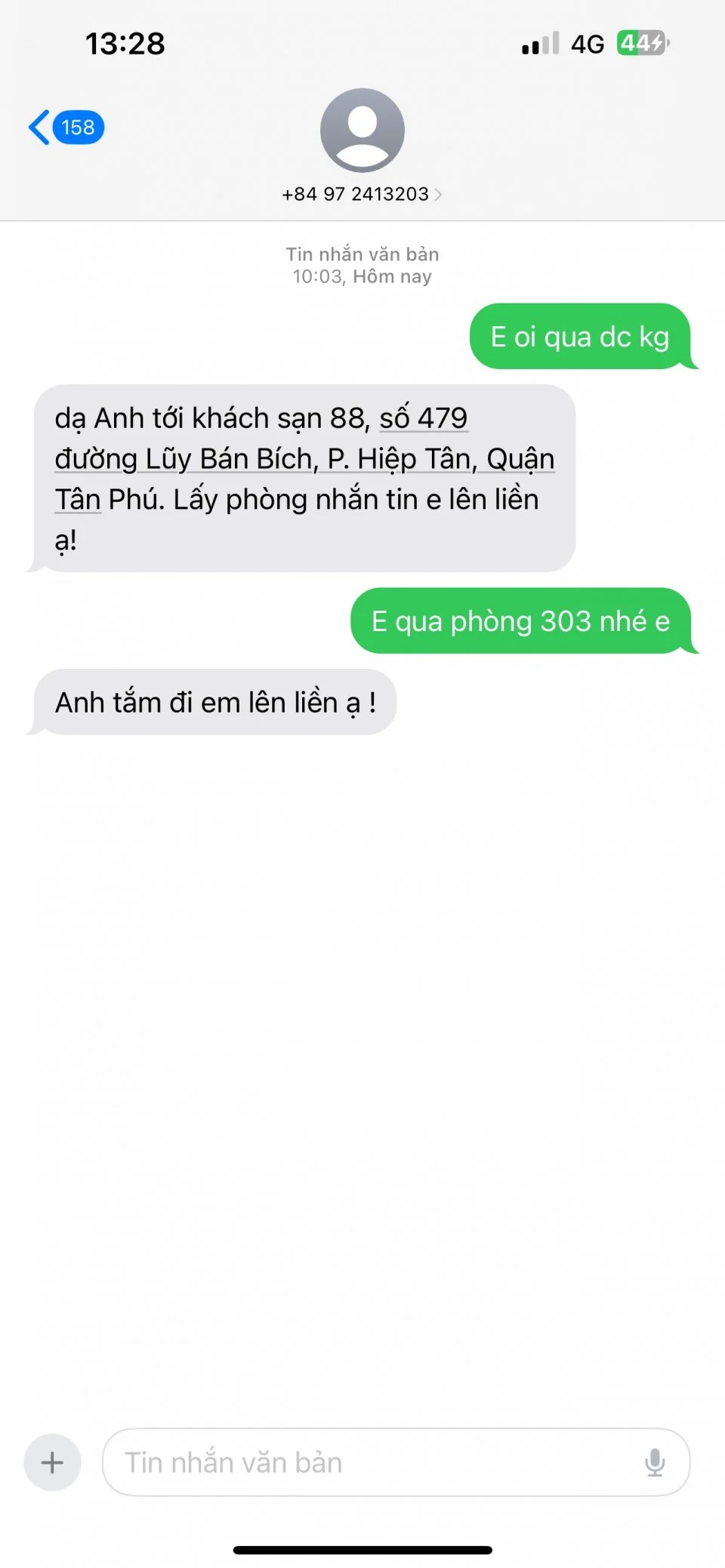Image resolution: width=725 pixels, height=1568 pixels.
Task: Open the plus attachments menu
Action: (x=52, y=1462)
